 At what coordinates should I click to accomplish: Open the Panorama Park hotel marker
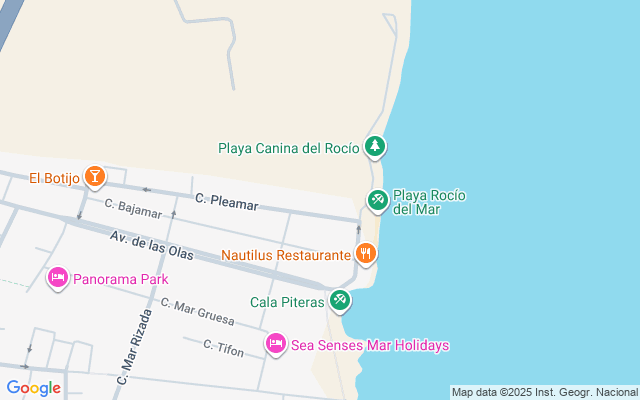[x=57, y=278]
